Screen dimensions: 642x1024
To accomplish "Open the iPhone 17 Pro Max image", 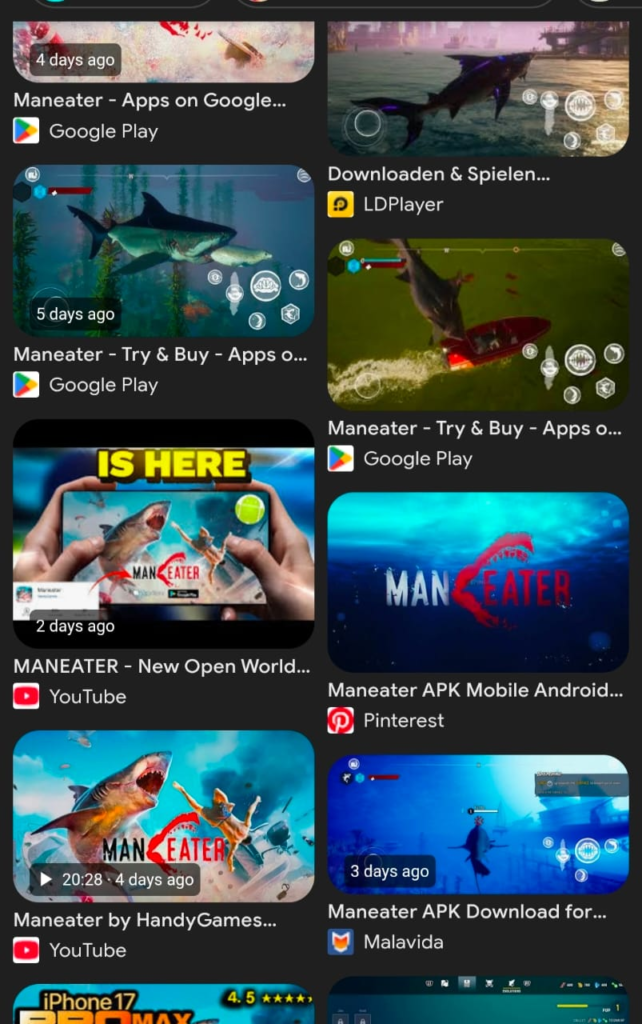I will pyautogui.click(x=163, y=1004).
